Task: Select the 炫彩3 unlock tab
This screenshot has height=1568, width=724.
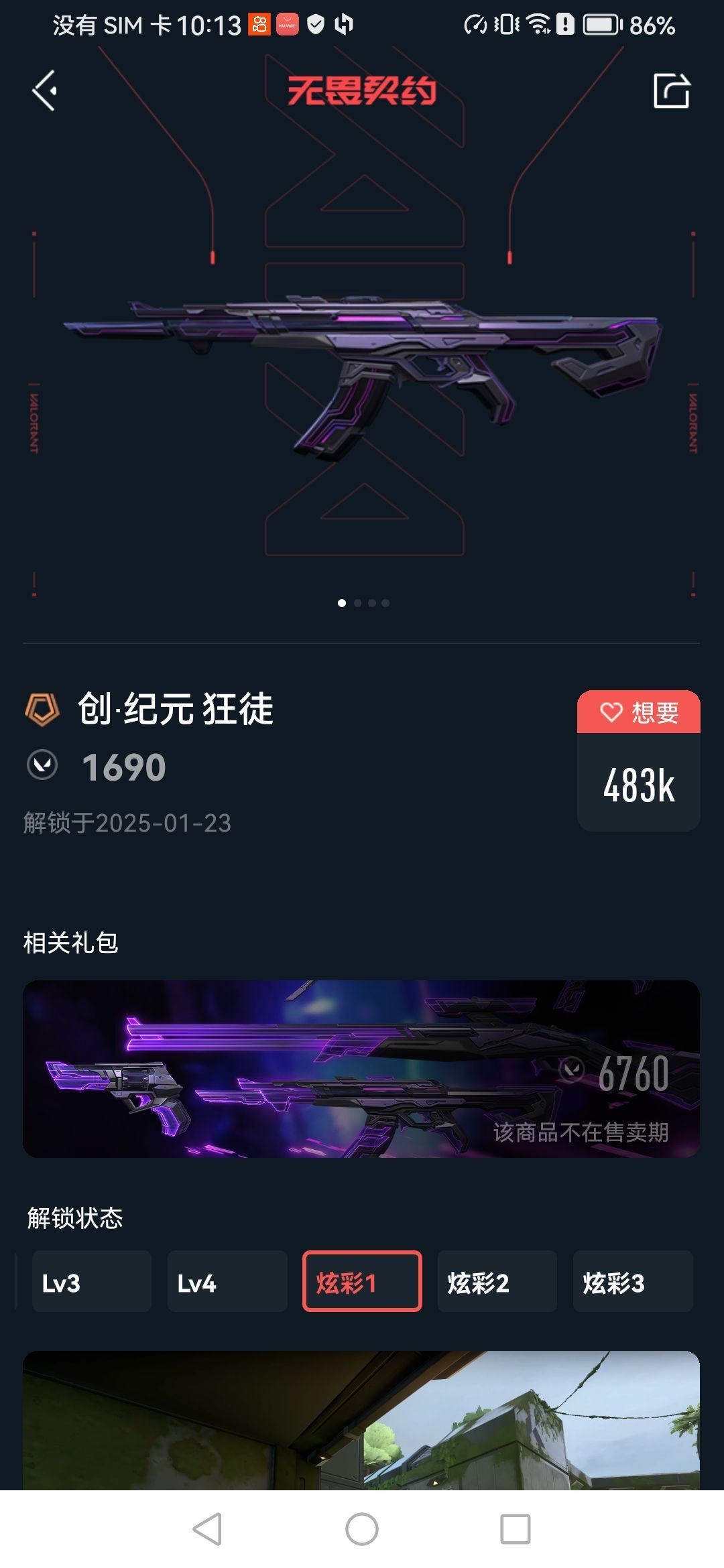Action: coord(632,1282)
